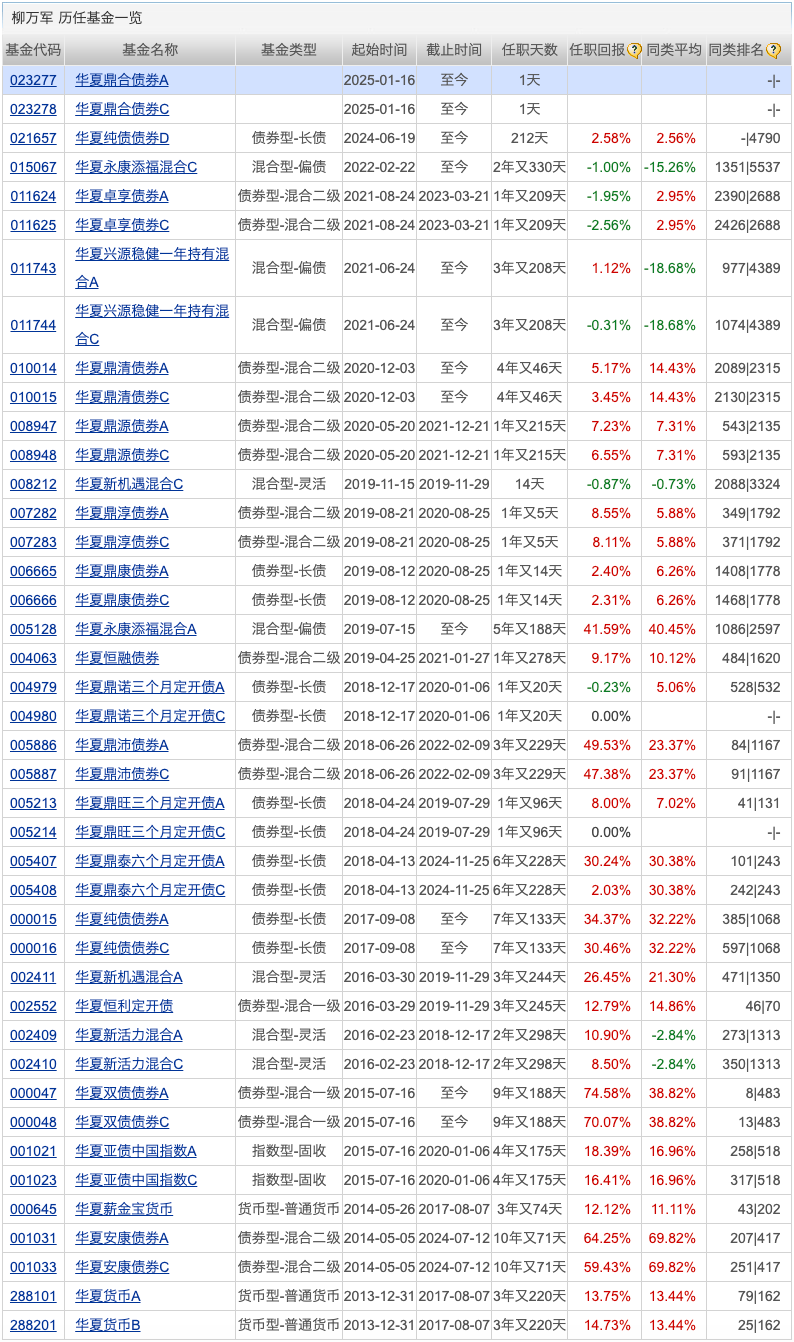Open fund code link 010014
The image size is (794, 1342).
click(x=33, y=368)
